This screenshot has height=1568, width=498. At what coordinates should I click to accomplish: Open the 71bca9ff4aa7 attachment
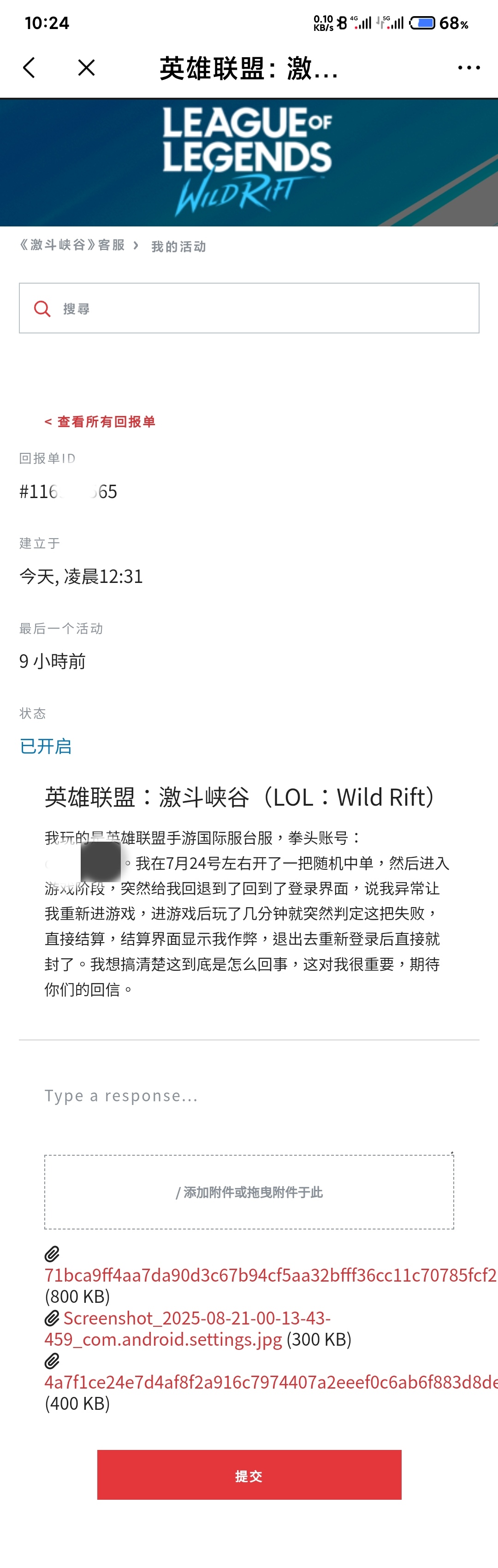coord(268,1275)
